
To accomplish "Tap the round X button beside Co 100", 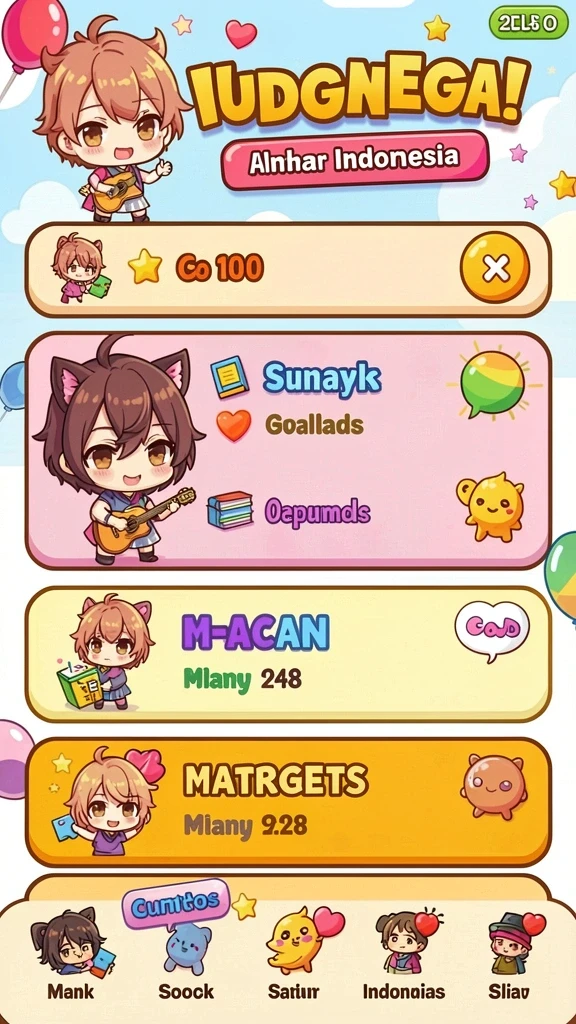I will pyautogui.click(x=495, y=268).
